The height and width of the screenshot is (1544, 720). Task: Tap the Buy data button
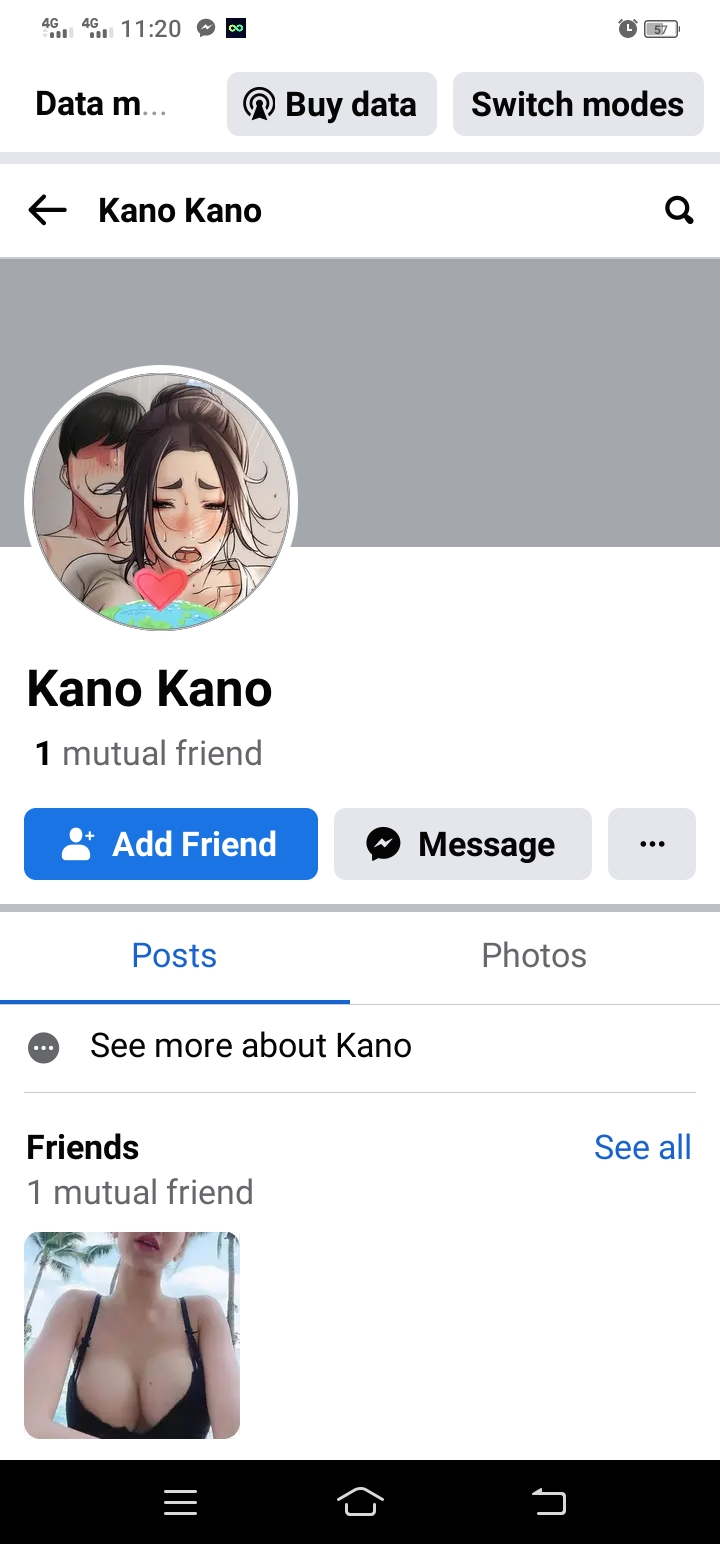[332, 104]
